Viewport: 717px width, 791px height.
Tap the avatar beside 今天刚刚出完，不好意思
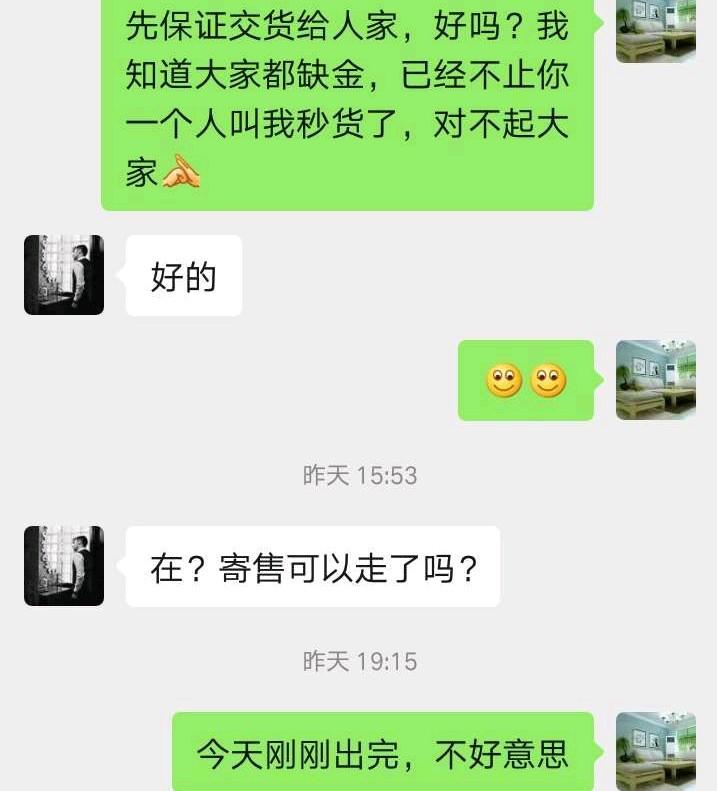(x=655, y=751)
